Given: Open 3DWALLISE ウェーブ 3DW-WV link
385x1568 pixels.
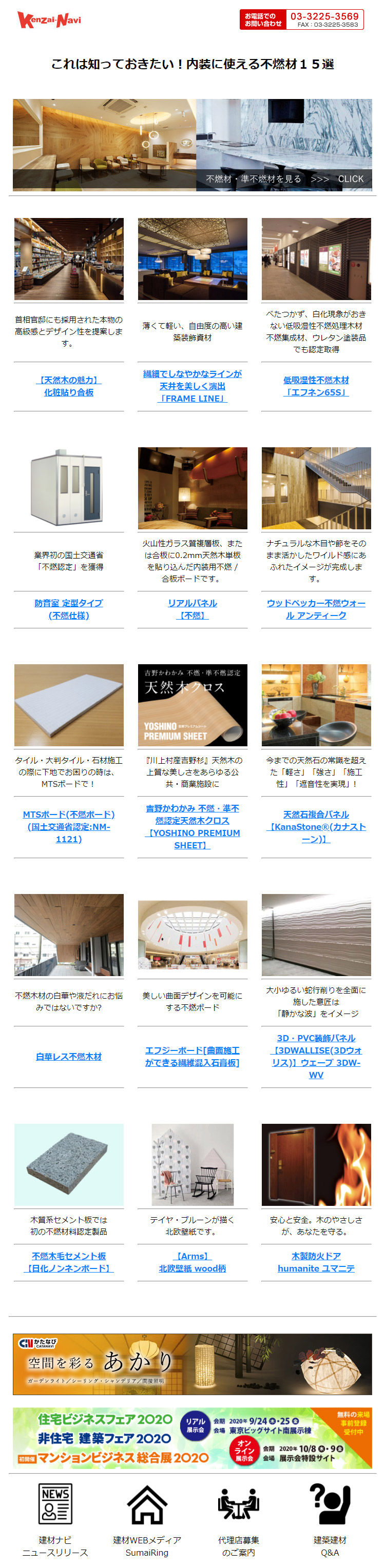Looking at the screenshot, I should [316, 1057].
